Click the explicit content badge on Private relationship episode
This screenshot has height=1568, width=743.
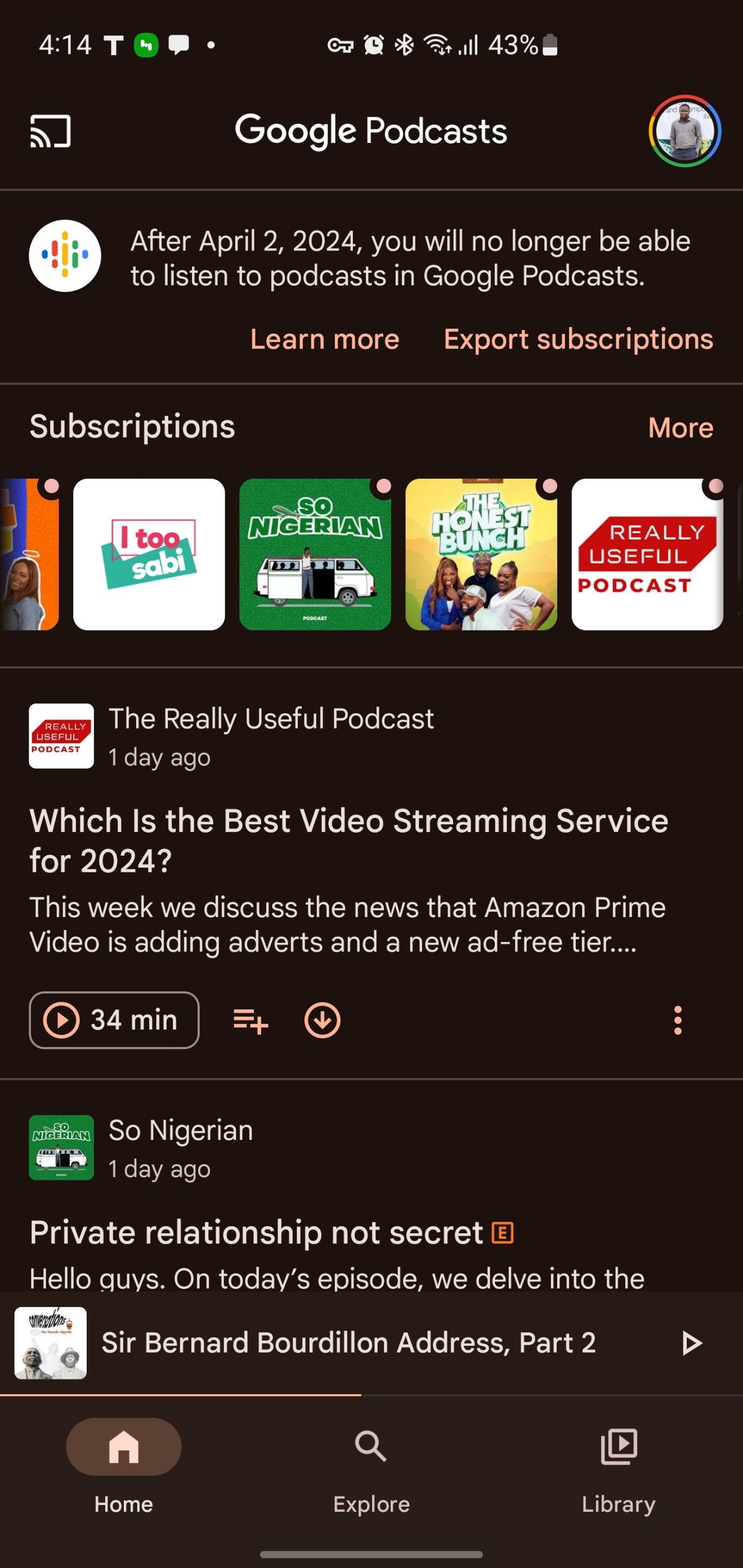503,1233
